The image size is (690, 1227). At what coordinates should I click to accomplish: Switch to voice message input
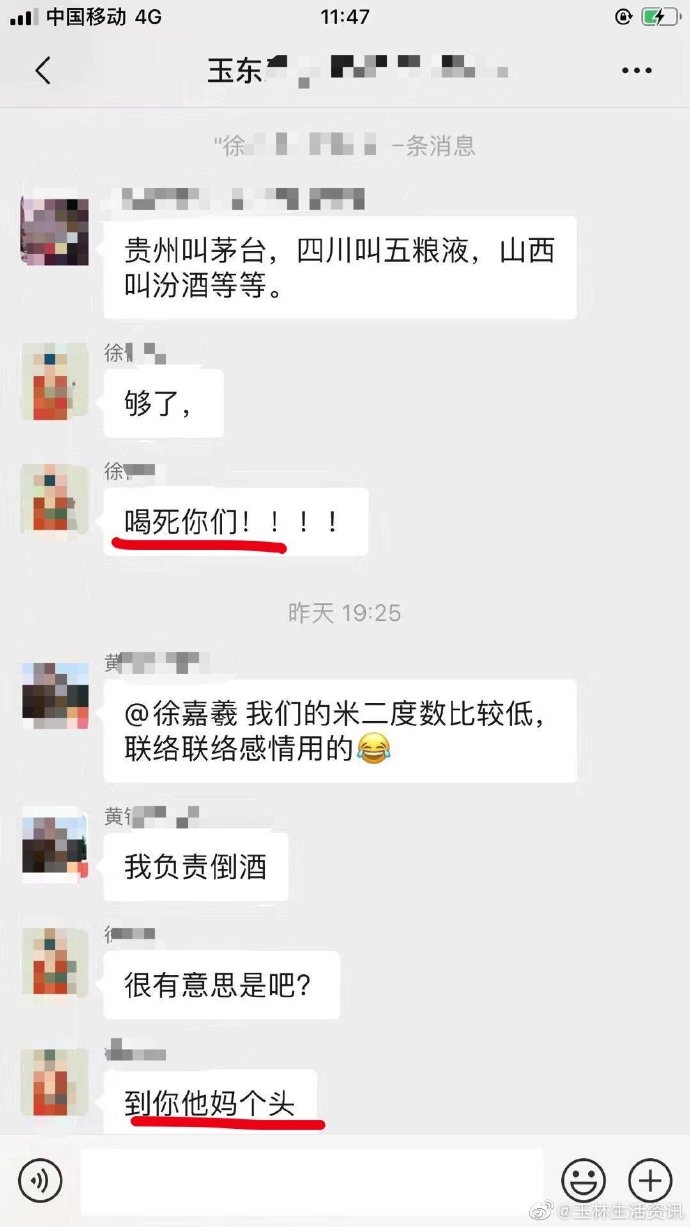click(40, 1180)
